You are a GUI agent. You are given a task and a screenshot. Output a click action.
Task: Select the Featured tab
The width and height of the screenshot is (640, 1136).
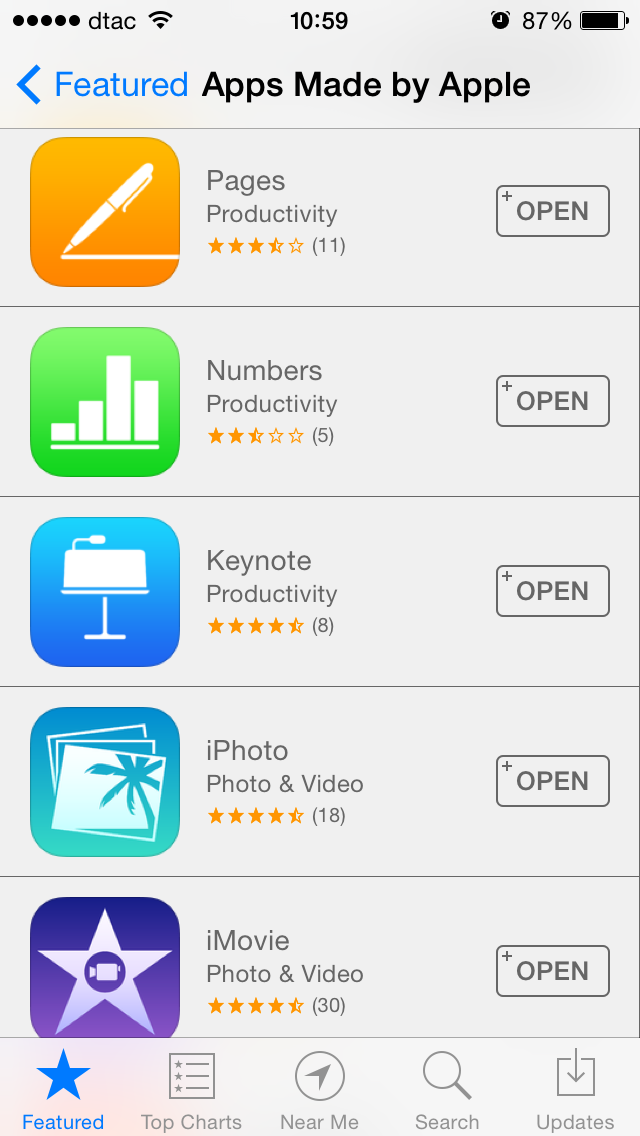click(63, 1090)
